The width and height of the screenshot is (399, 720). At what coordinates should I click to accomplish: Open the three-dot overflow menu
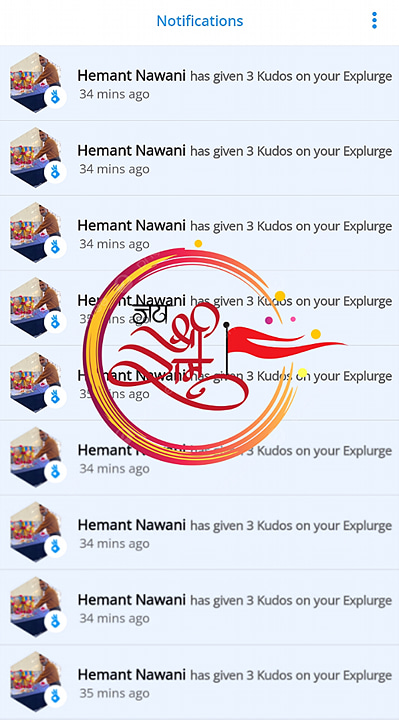pyautogui.click(x=374, y=21)
